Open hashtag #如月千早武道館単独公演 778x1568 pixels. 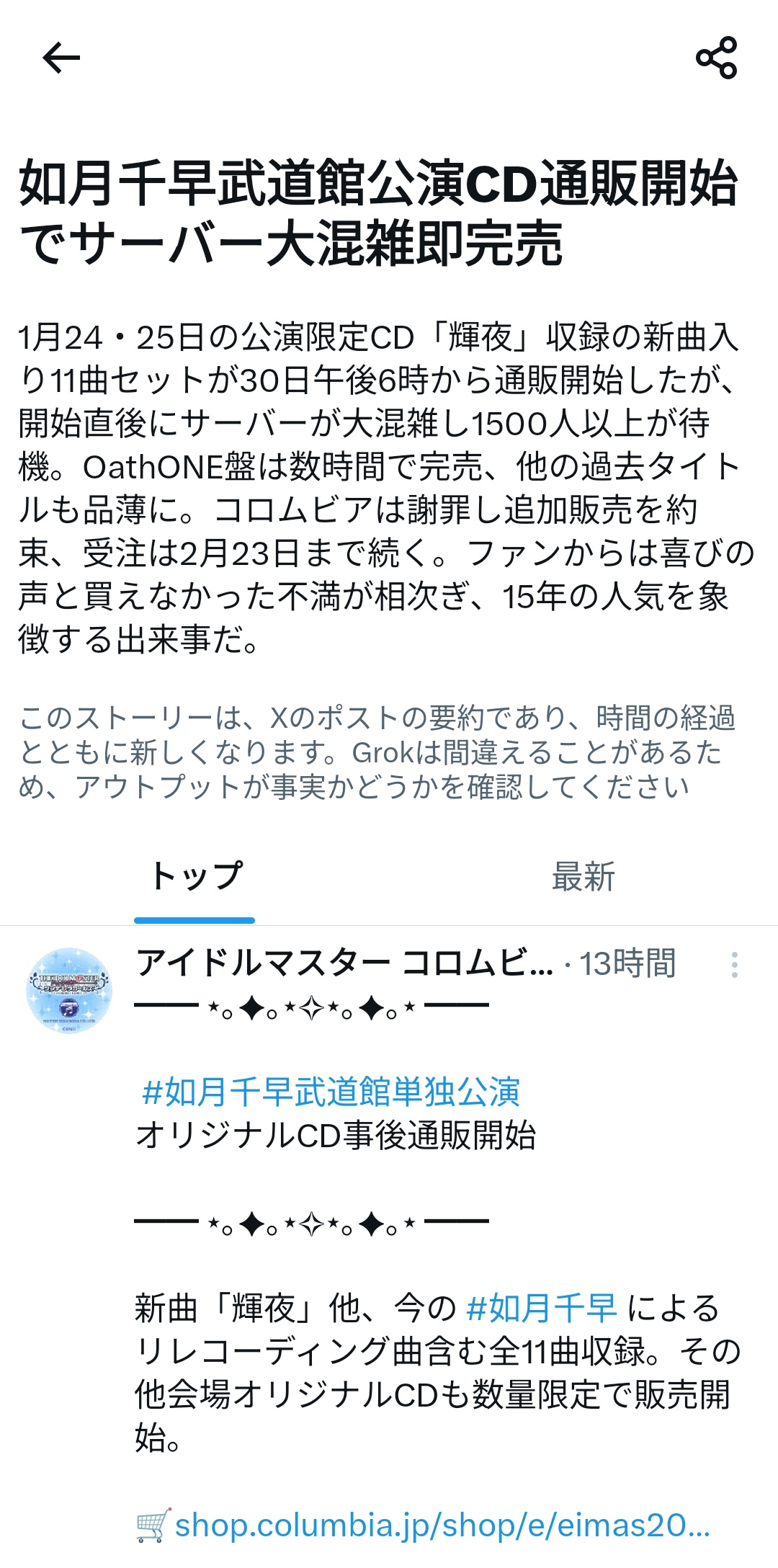pos(331,1092)
